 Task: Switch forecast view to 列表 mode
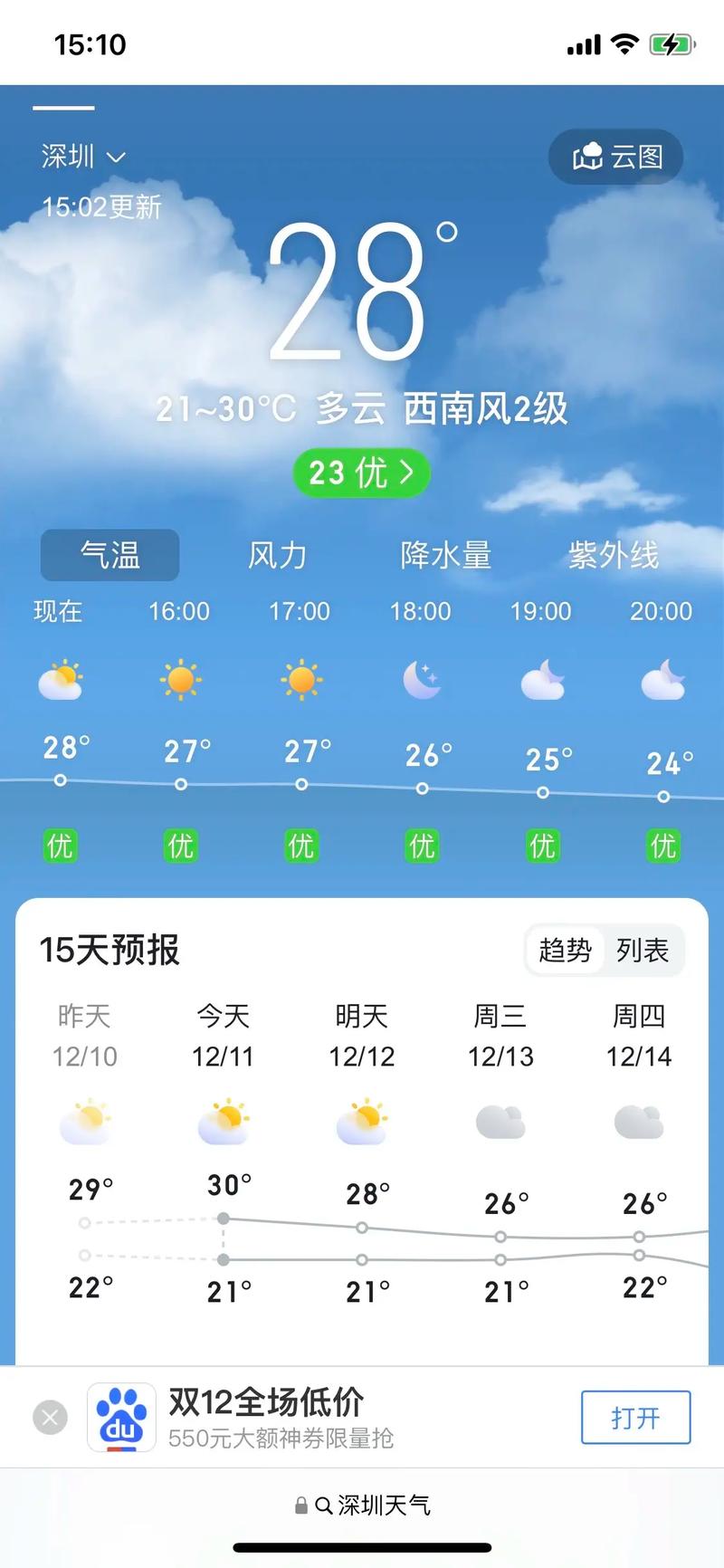pyautogui.click(x=643, y=950)
